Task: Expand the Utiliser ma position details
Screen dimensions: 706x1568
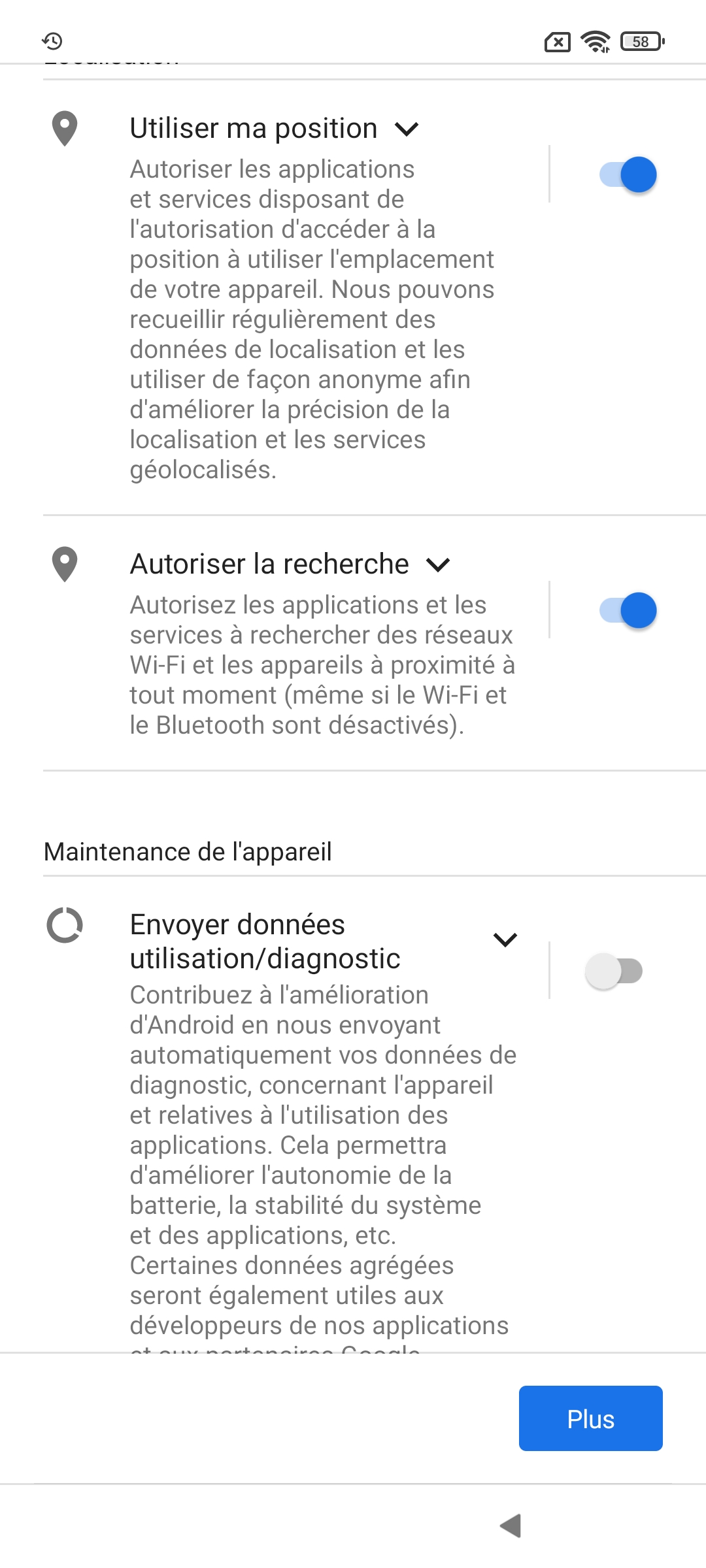Action: (407, 129)
